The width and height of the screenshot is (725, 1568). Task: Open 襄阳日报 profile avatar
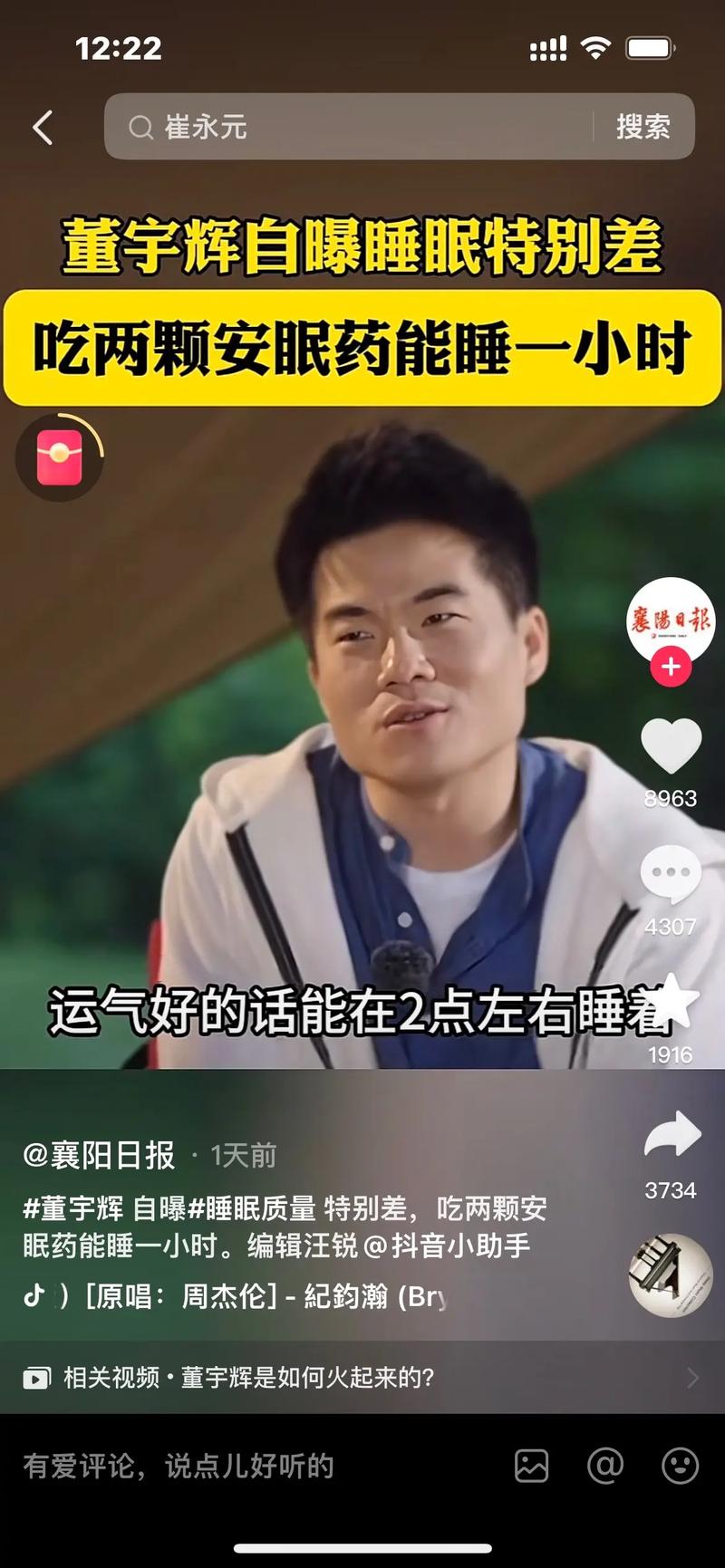click(671, 620)
